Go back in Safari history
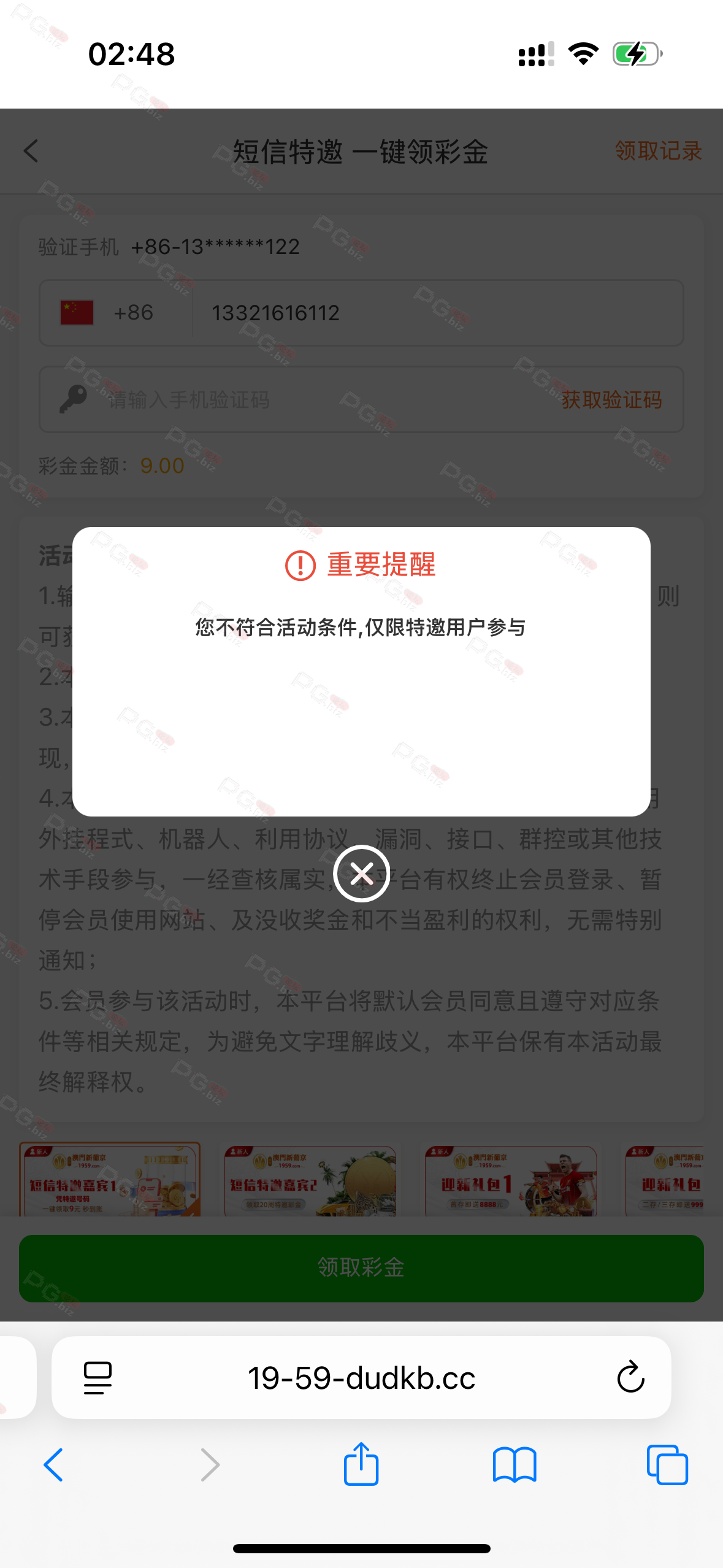The height and width of the screenshot is (1568, 723). pos(53,1465)
